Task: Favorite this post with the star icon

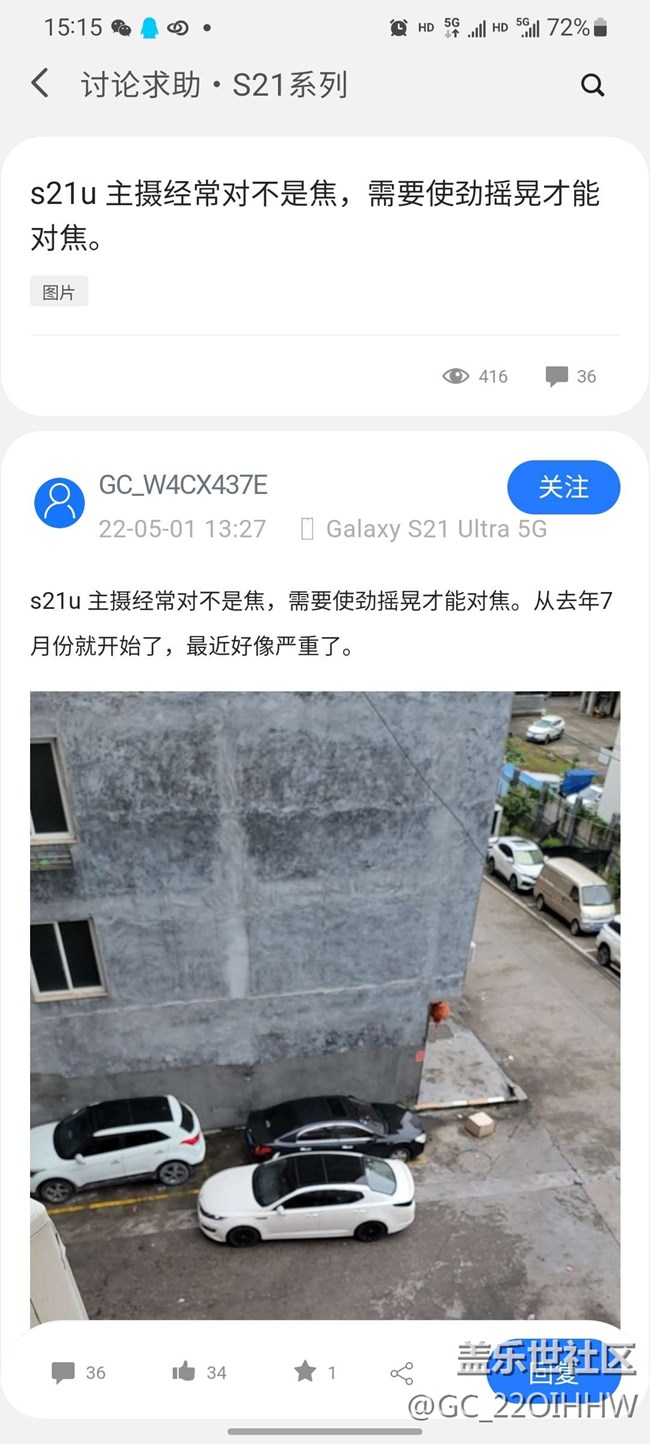Action: 305,1372
